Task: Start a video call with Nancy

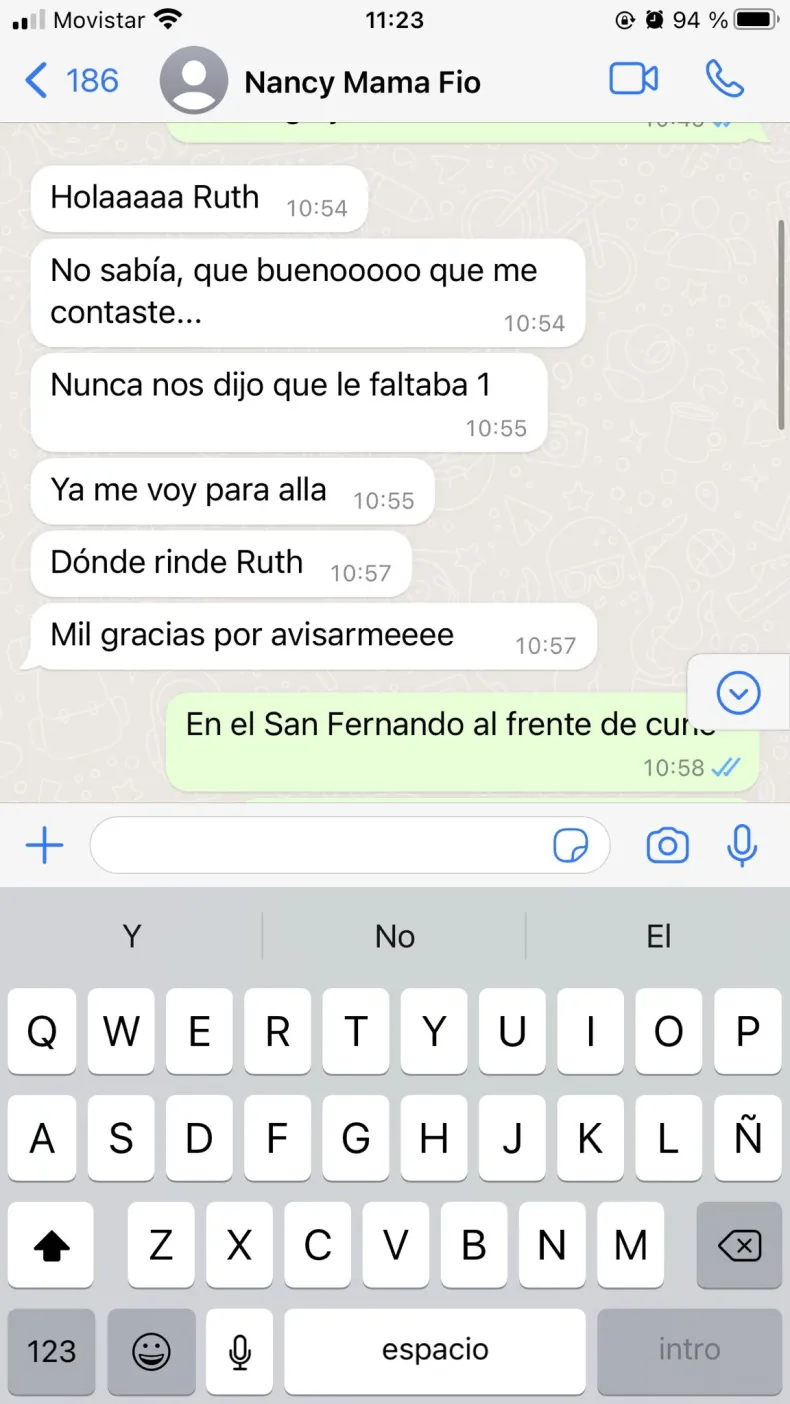Action: point(633,79)
